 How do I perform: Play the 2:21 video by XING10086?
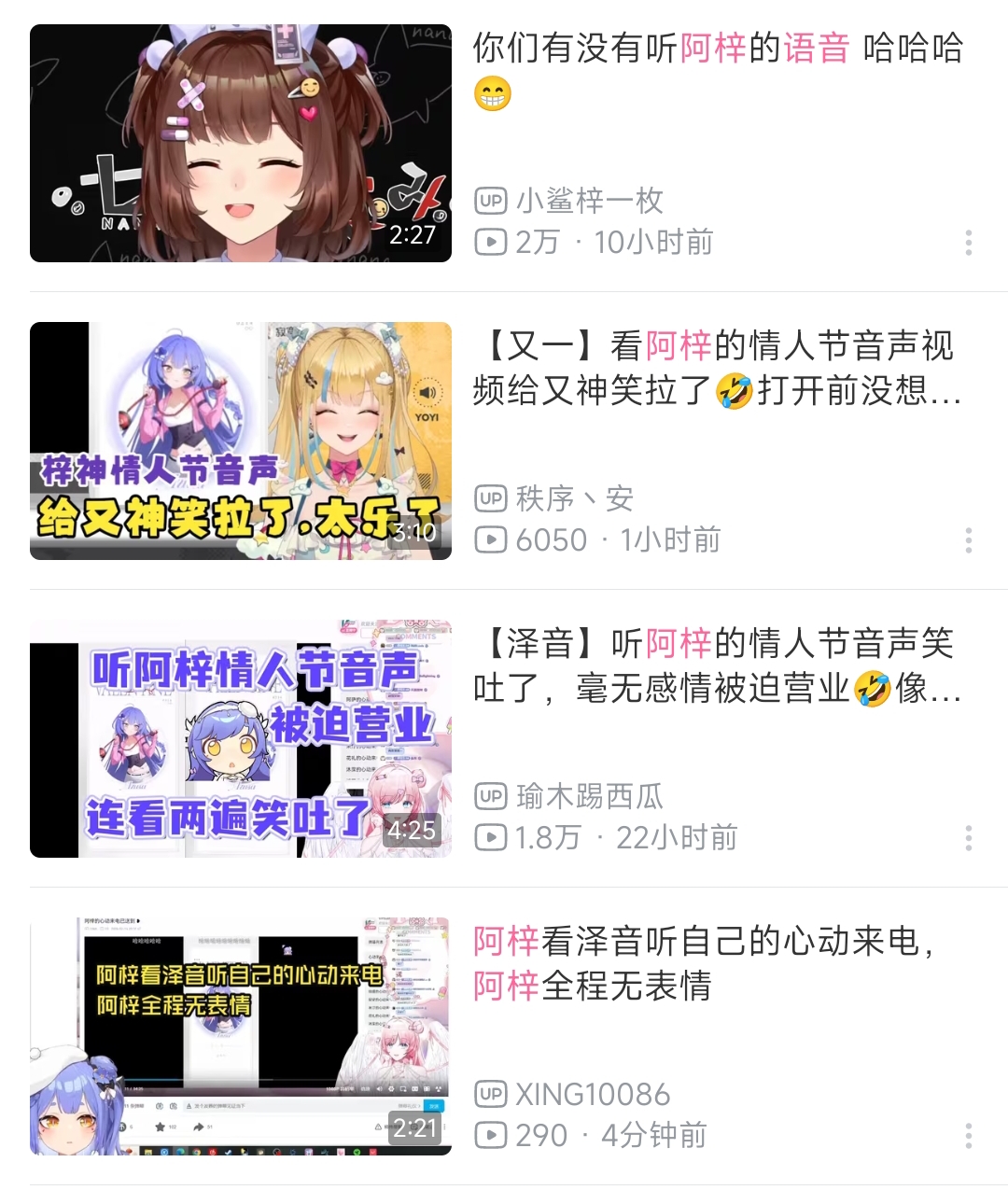coord(241,1036)
